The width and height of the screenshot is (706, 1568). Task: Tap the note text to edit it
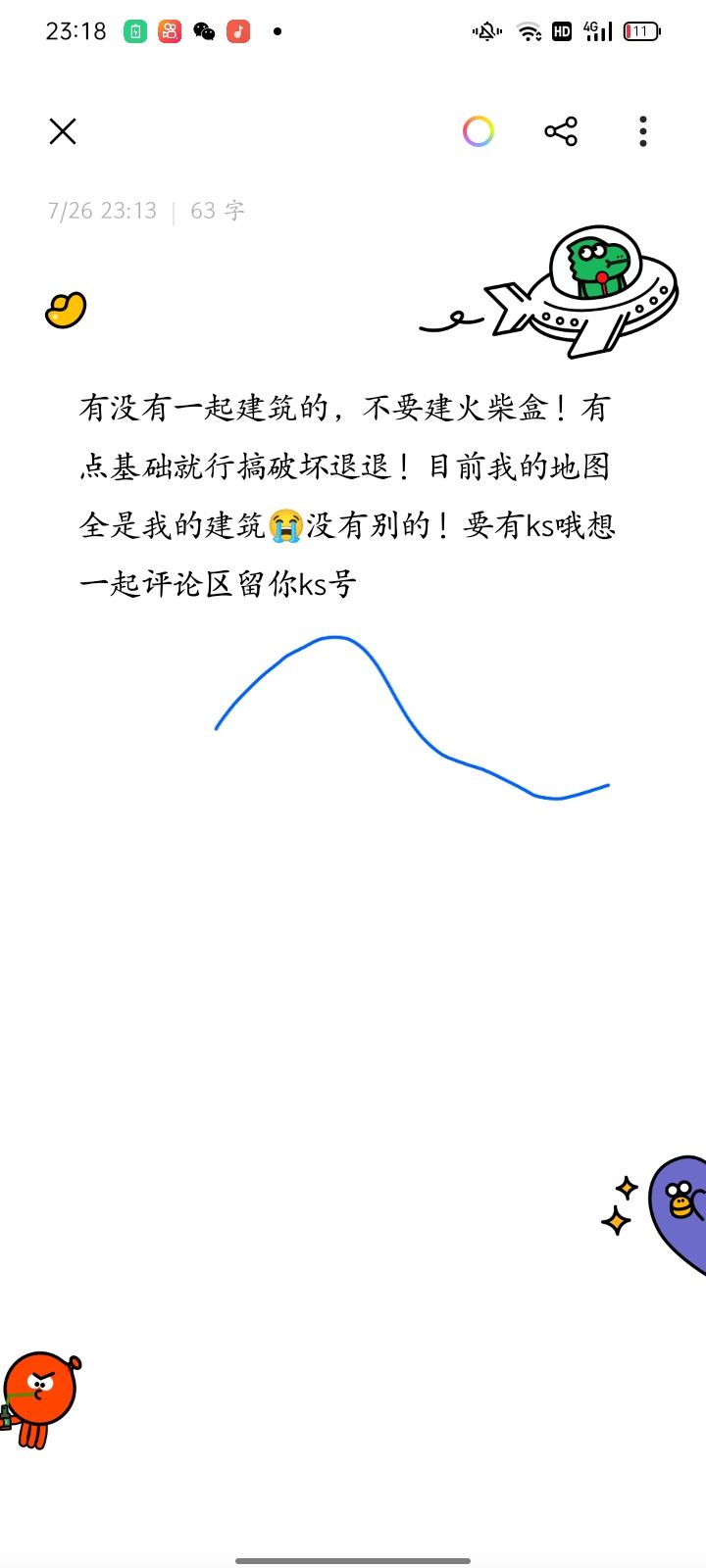click(x=347, y=495)
